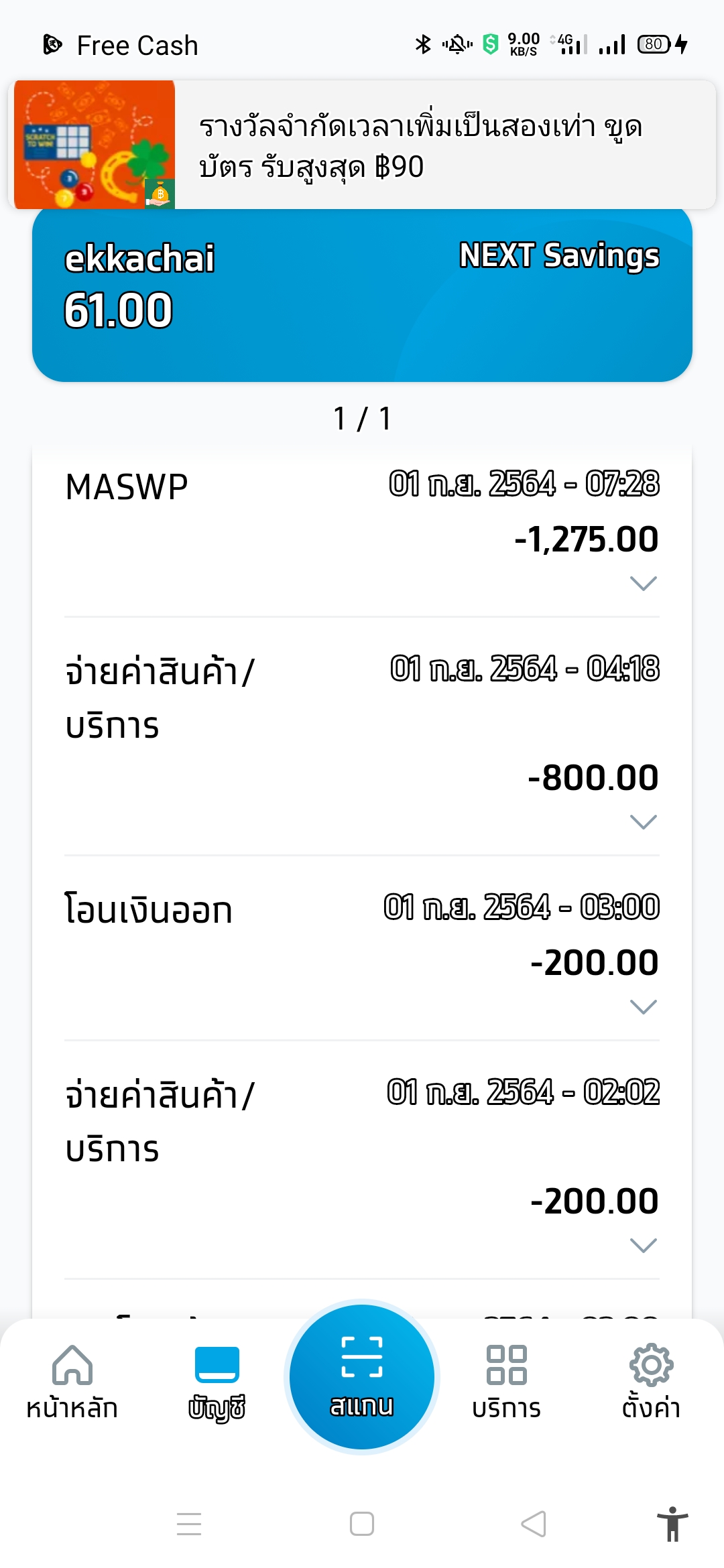Go back with the system back button
The width and height of the screenshot is (724, 1568).
[x=534, y=1524]
